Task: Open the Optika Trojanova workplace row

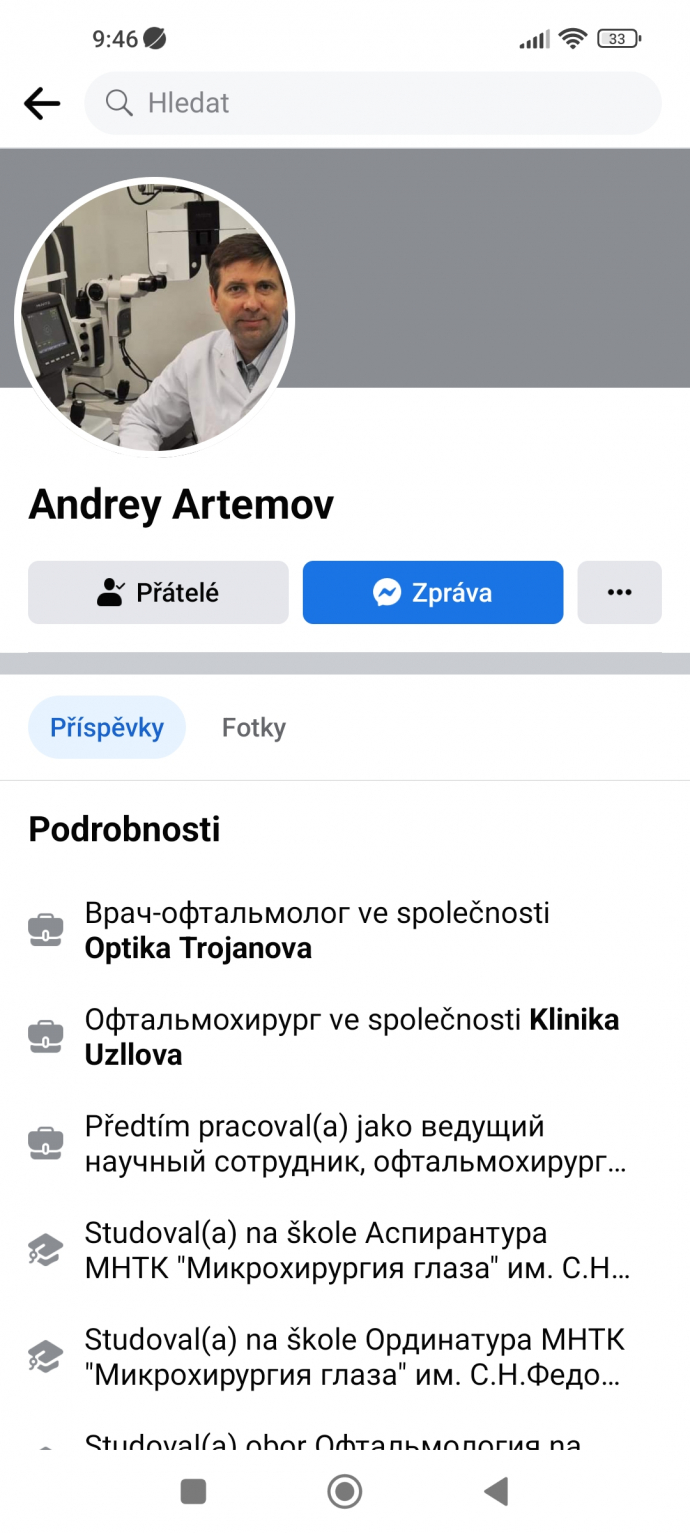Action: (345, 930)
